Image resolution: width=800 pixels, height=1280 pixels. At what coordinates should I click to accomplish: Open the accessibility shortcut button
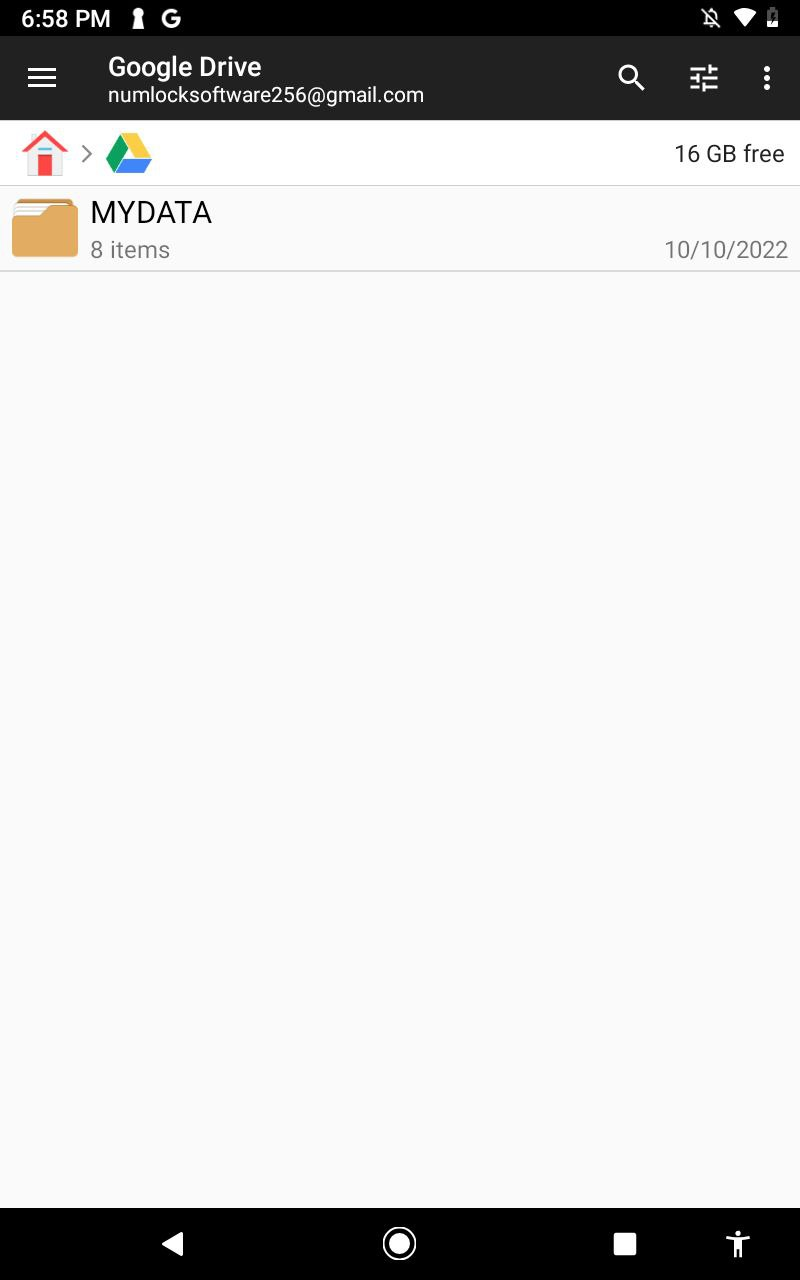[738, 1243]
